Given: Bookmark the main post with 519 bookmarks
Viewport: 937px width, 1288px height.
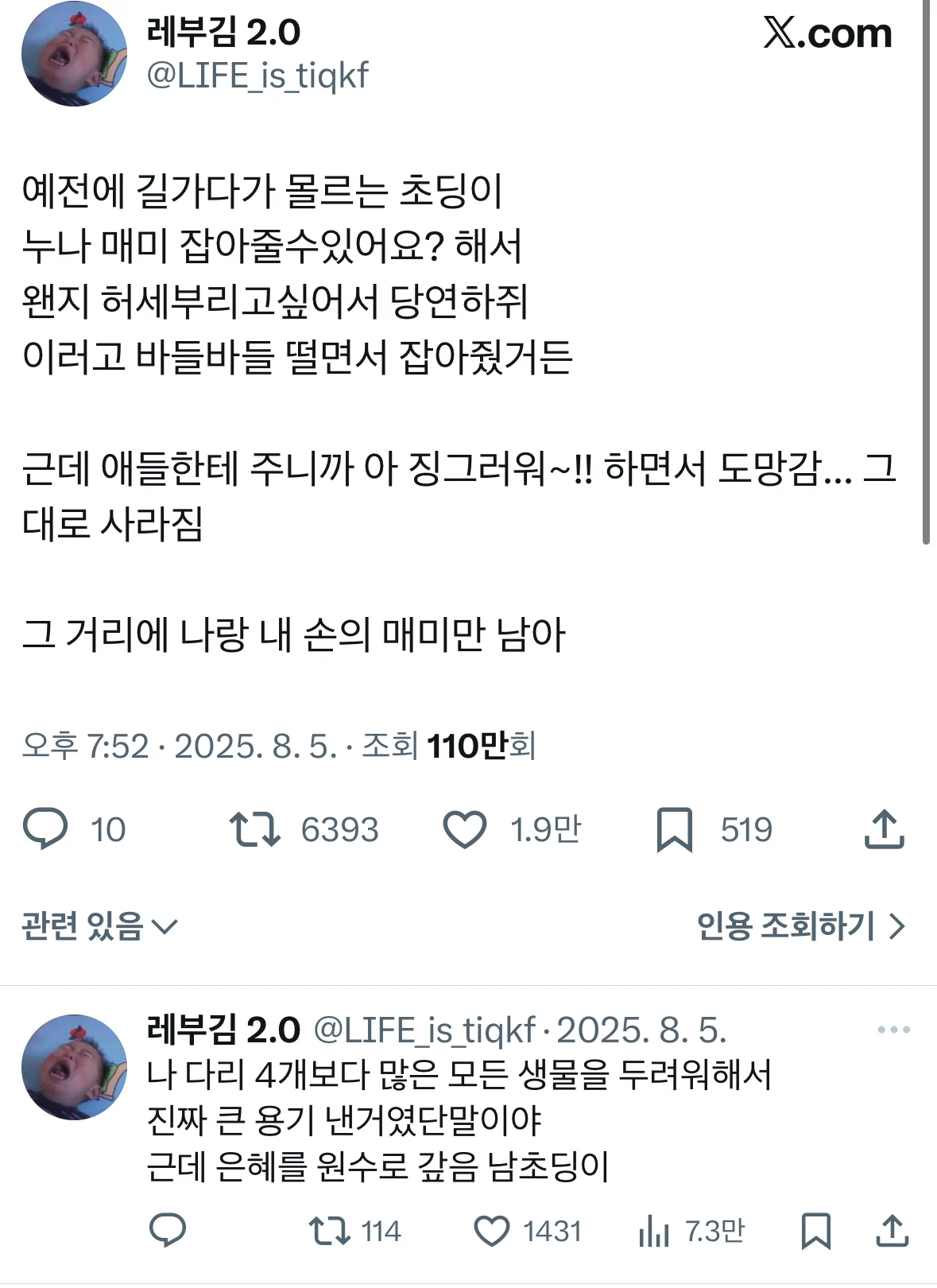Looking at the screenshot, I should (x=675, y=829).
